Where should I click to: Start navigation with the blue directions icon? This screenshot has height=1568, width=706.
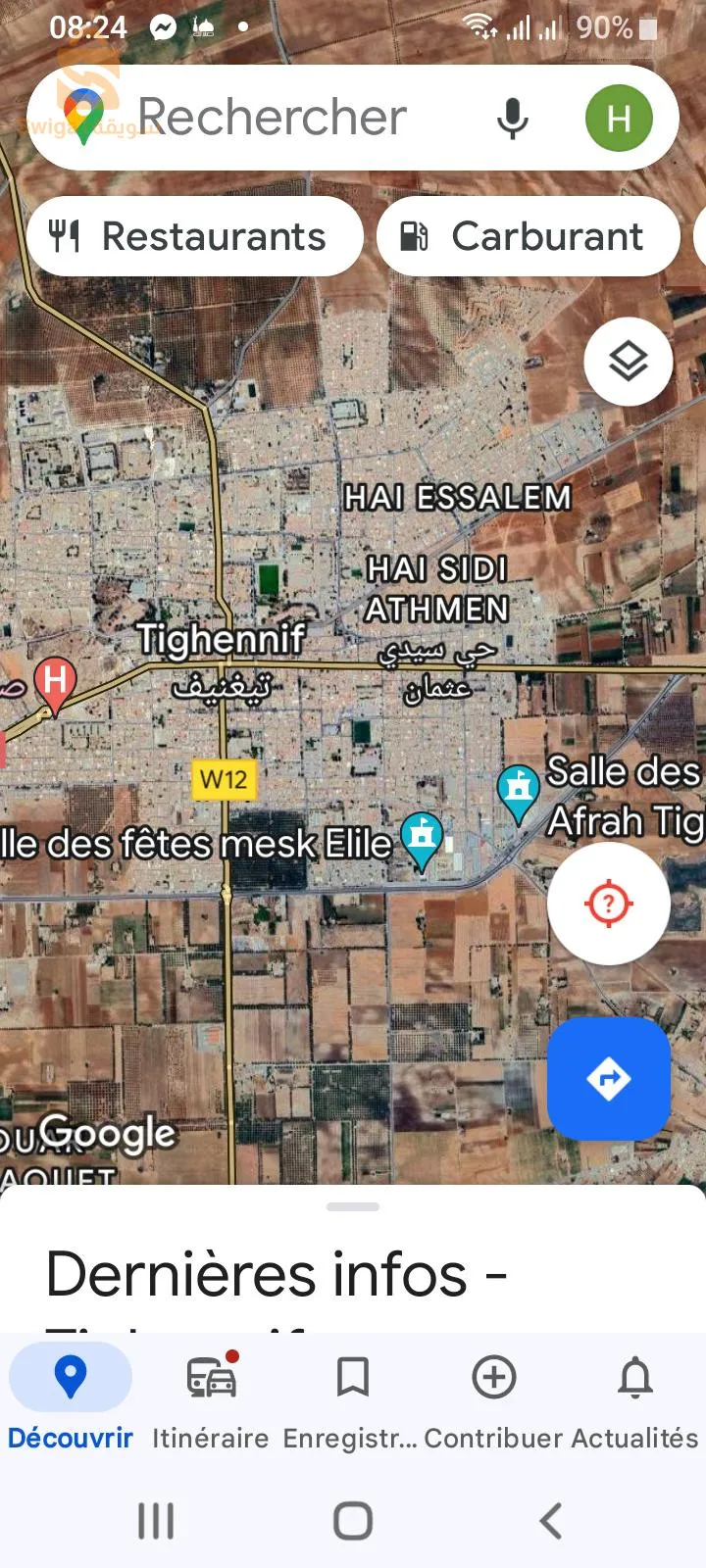pyautogui.click(x=609, y=1078)
